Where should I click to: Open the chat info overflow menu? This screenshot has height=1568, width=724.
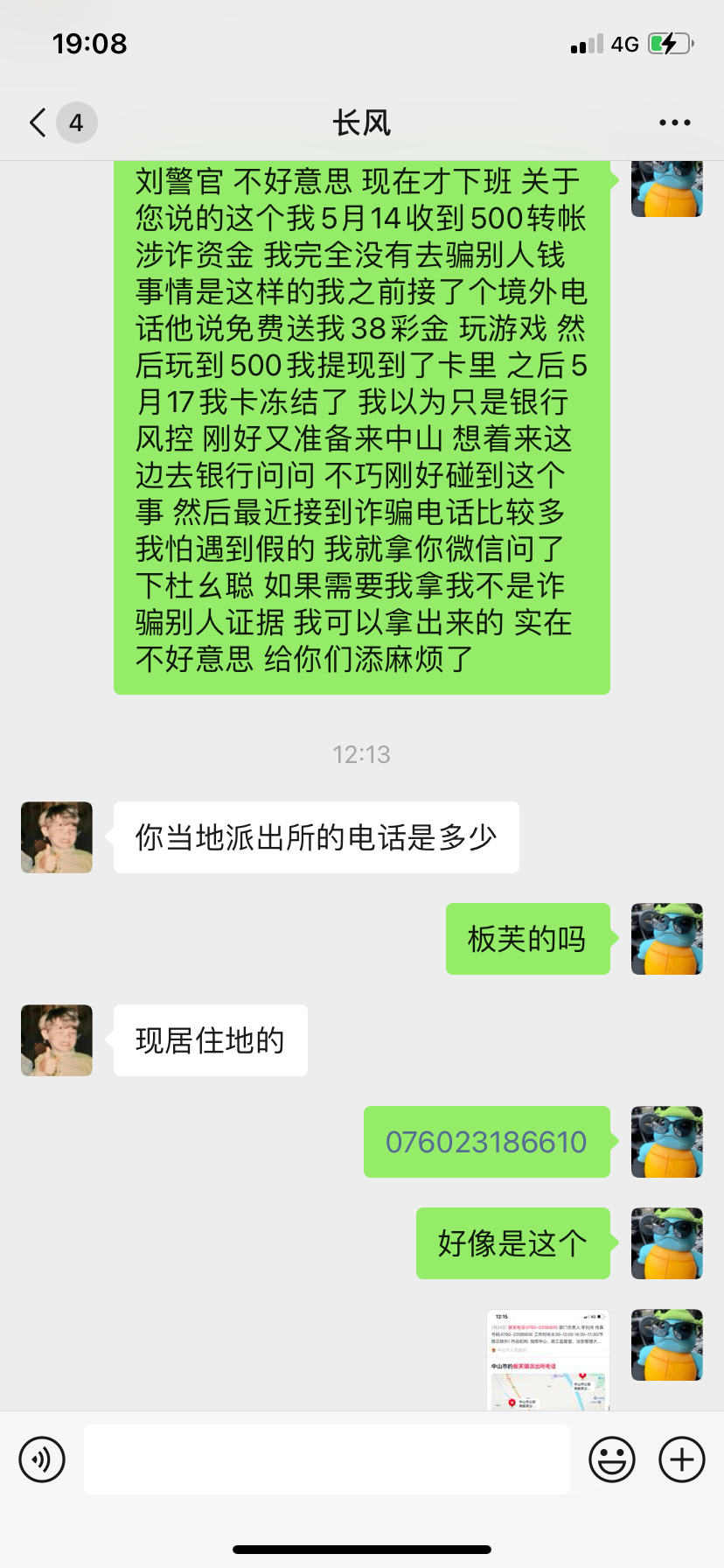click(674, 122)
